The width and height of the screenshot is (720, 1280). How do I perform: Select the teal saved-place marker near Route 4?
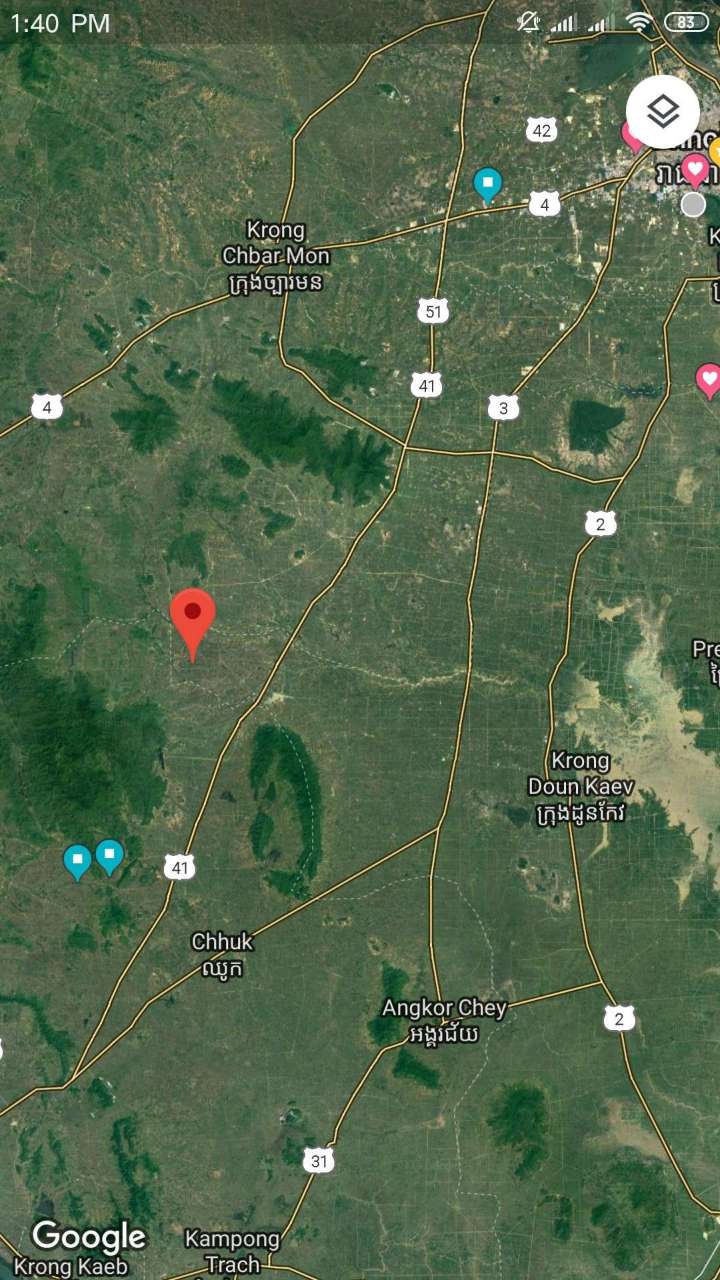(x=487, y=184)
